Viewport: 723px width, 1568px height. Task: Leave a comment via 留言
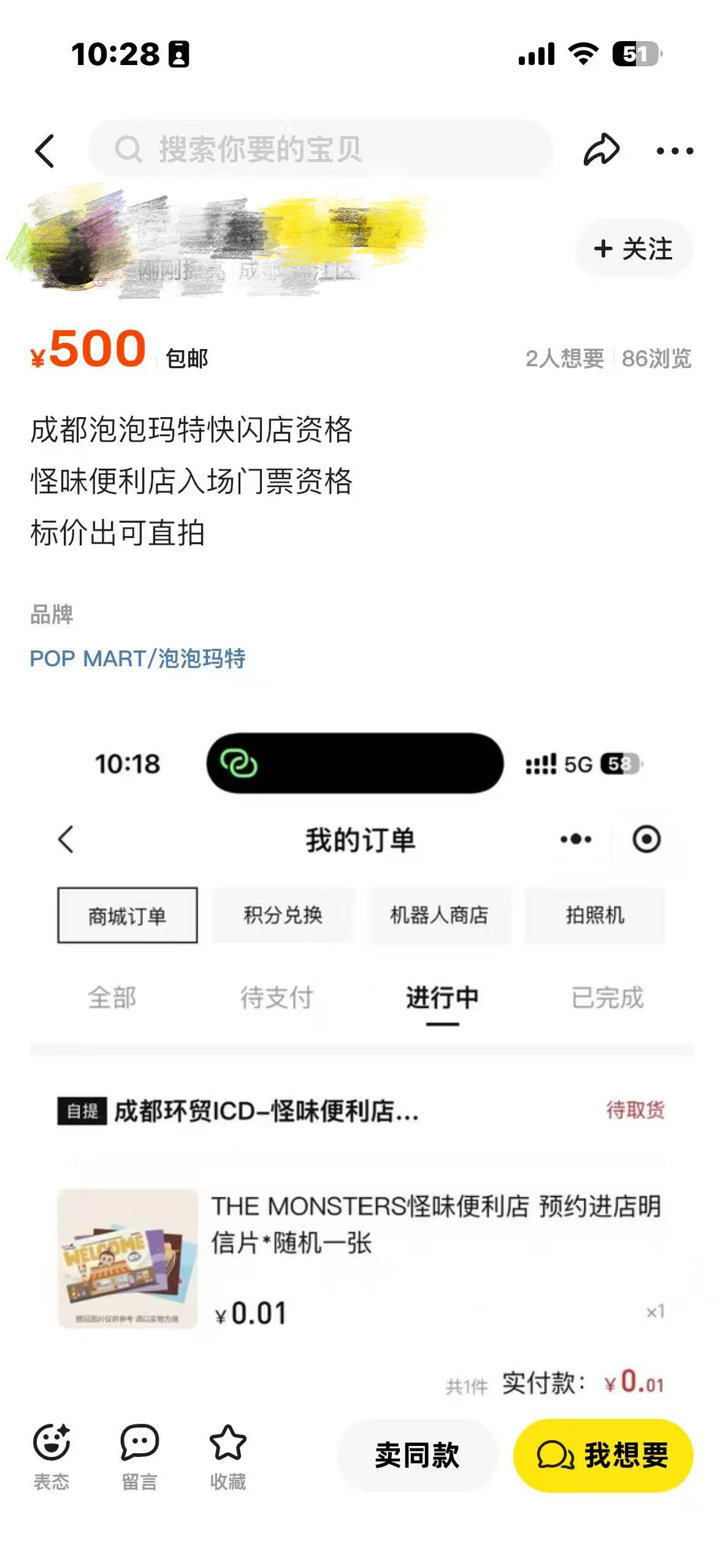[139, 1456]
